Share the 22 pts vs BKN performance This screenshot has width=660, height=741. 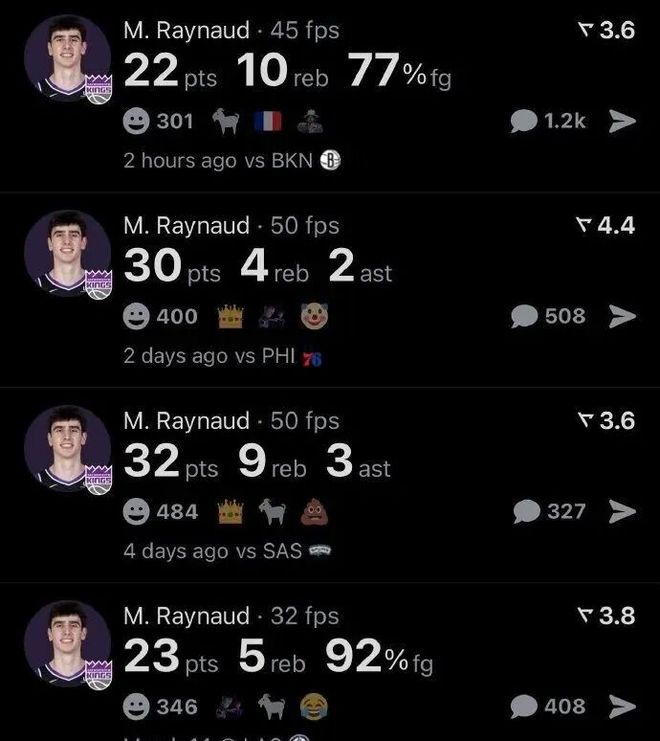point(623,121)
